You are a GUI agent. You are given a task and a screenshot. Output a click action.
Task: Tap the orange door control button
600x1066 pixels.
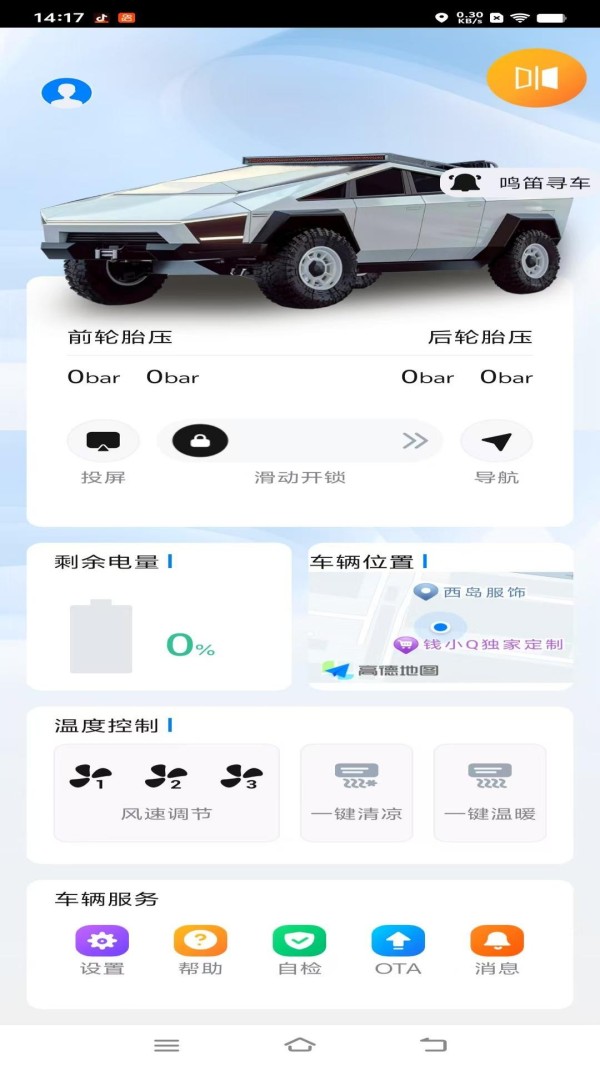tap(536, 78)
